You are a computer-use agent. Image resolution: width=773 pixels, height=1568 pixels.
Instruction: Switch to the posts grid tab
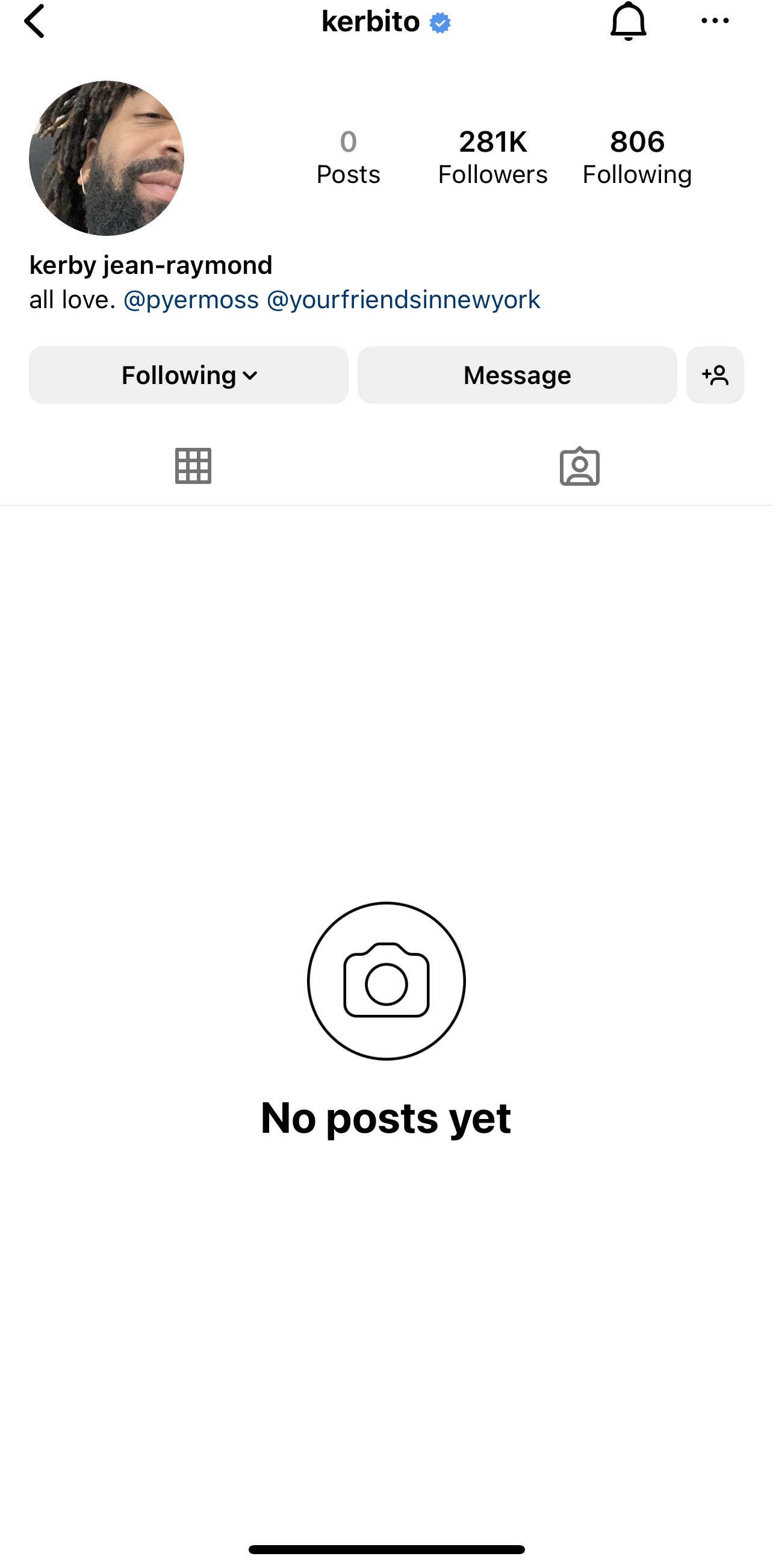coord(193,466)
